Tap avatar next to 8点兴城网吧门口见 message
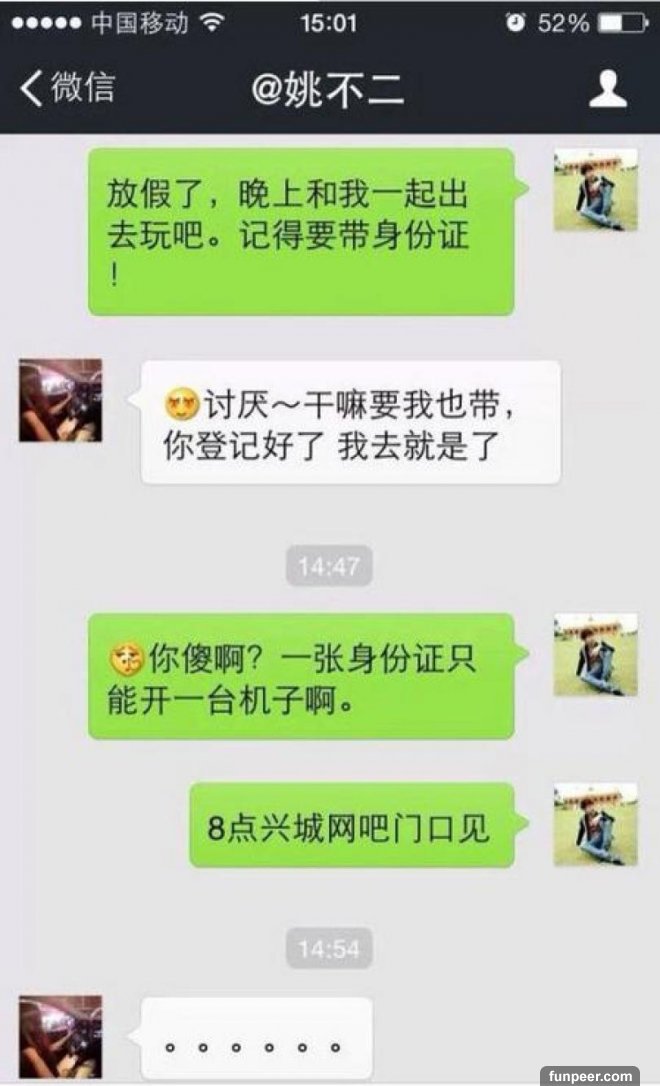Viewport: 660px width, 1086px height. point(595,824)
